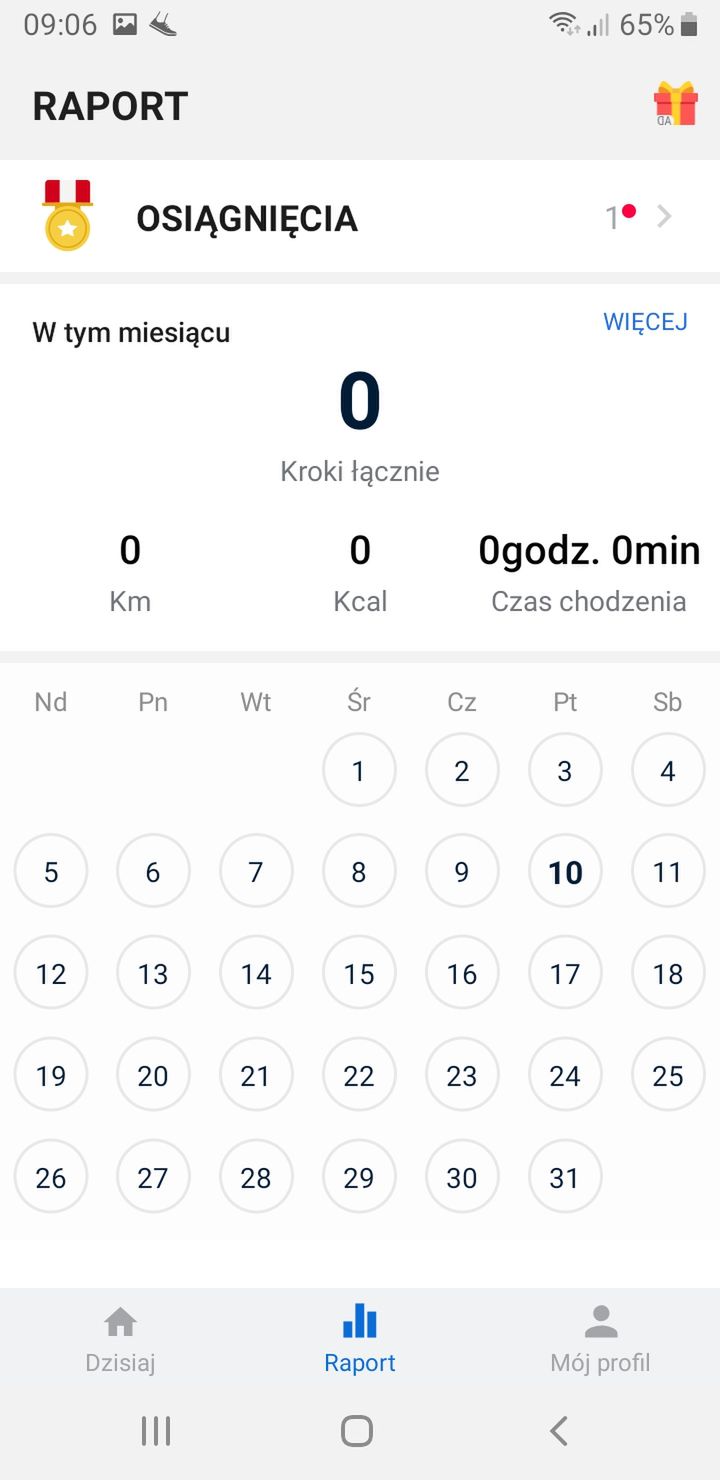
Task: Open the Mój profil tab
Action: [600, 1339]
